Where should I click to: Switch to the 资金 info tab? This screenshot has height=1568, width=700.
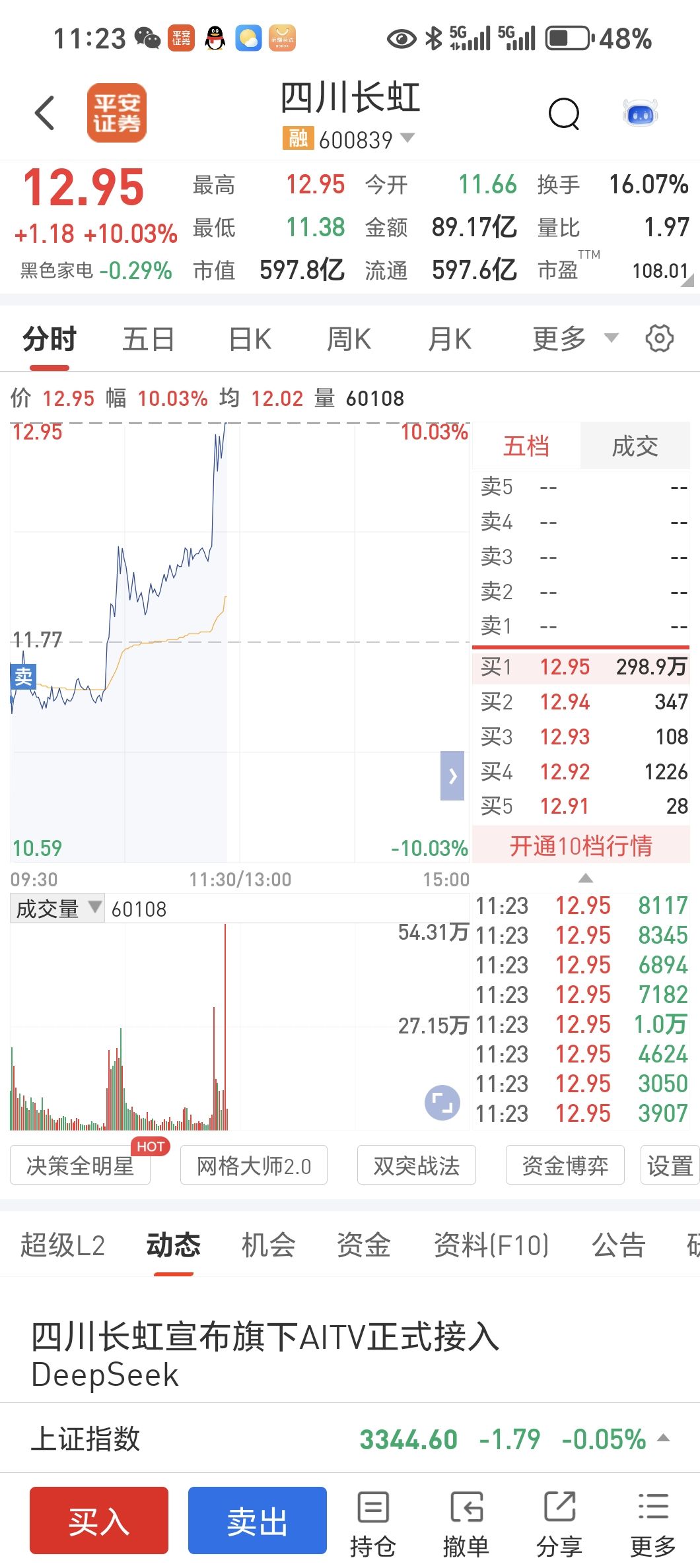(363, 1245)
